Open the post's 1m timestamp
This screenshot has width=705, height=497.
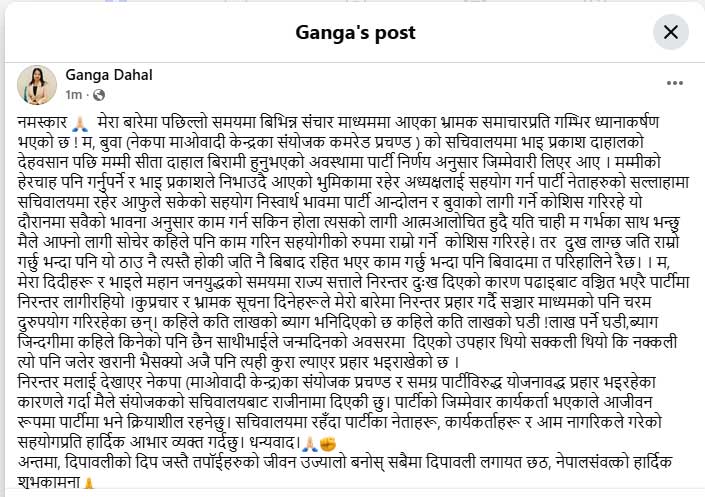click(73, 94)
